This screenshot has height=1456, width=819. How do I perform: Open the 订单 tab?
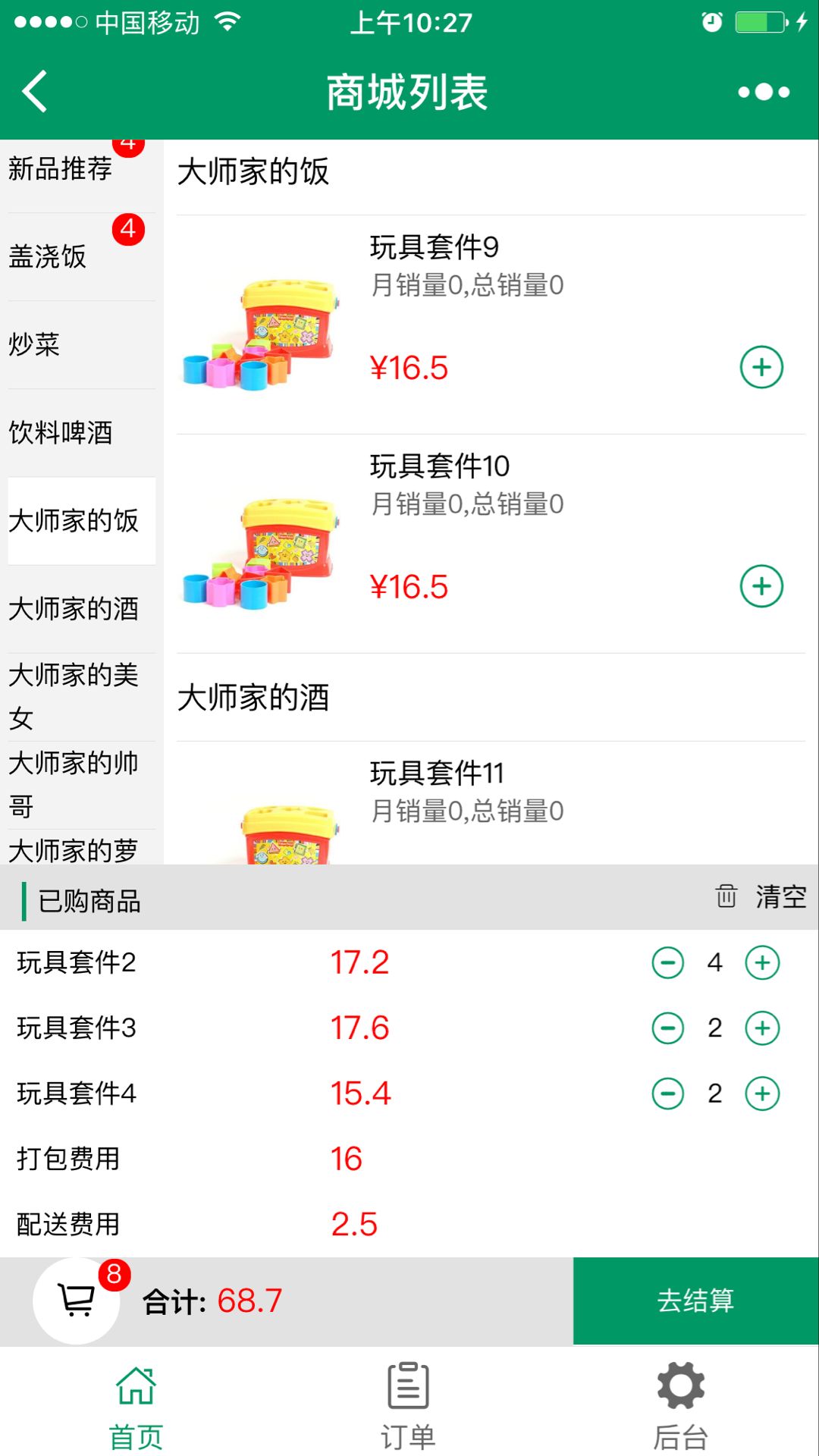coord(408,1405)
